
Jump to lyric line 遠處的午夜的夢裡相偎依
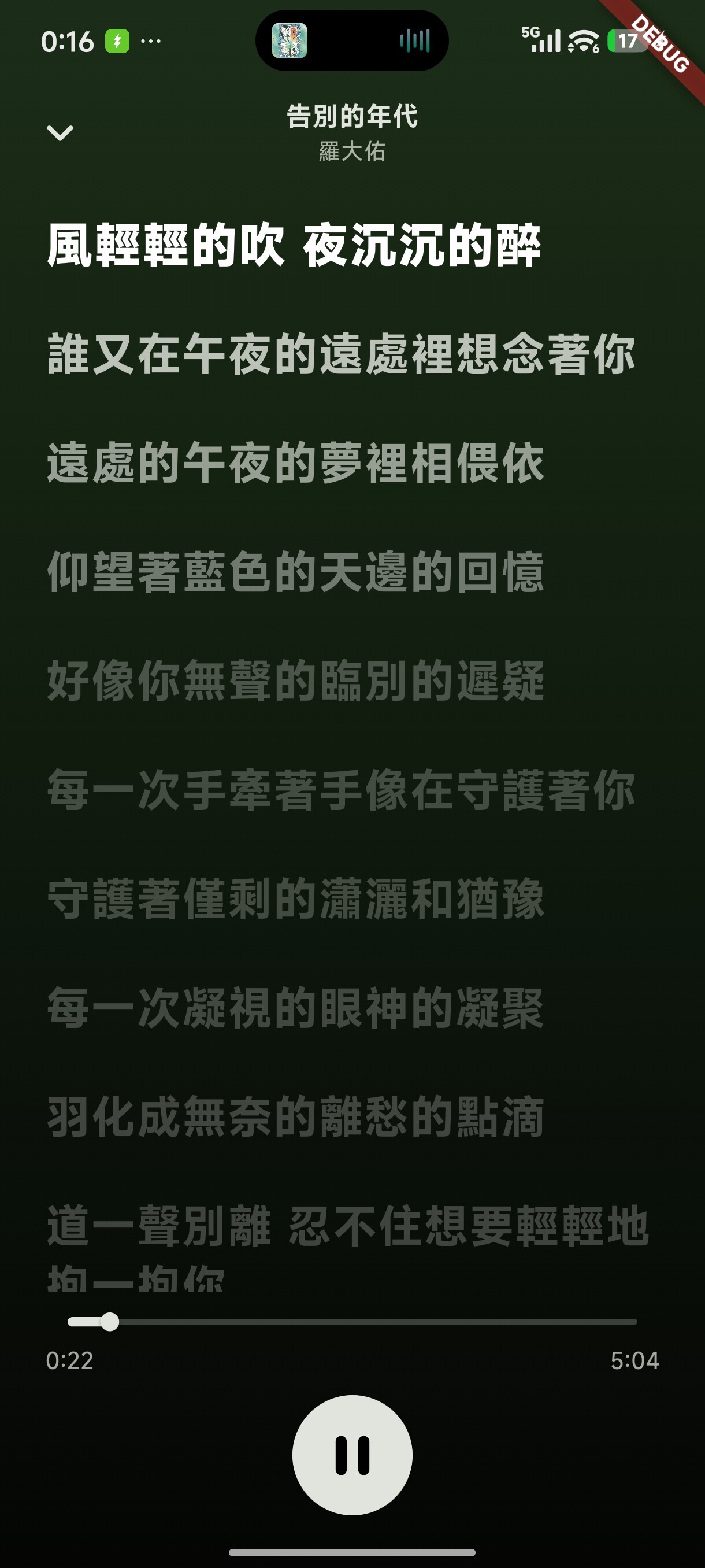[x=296, y=463]
